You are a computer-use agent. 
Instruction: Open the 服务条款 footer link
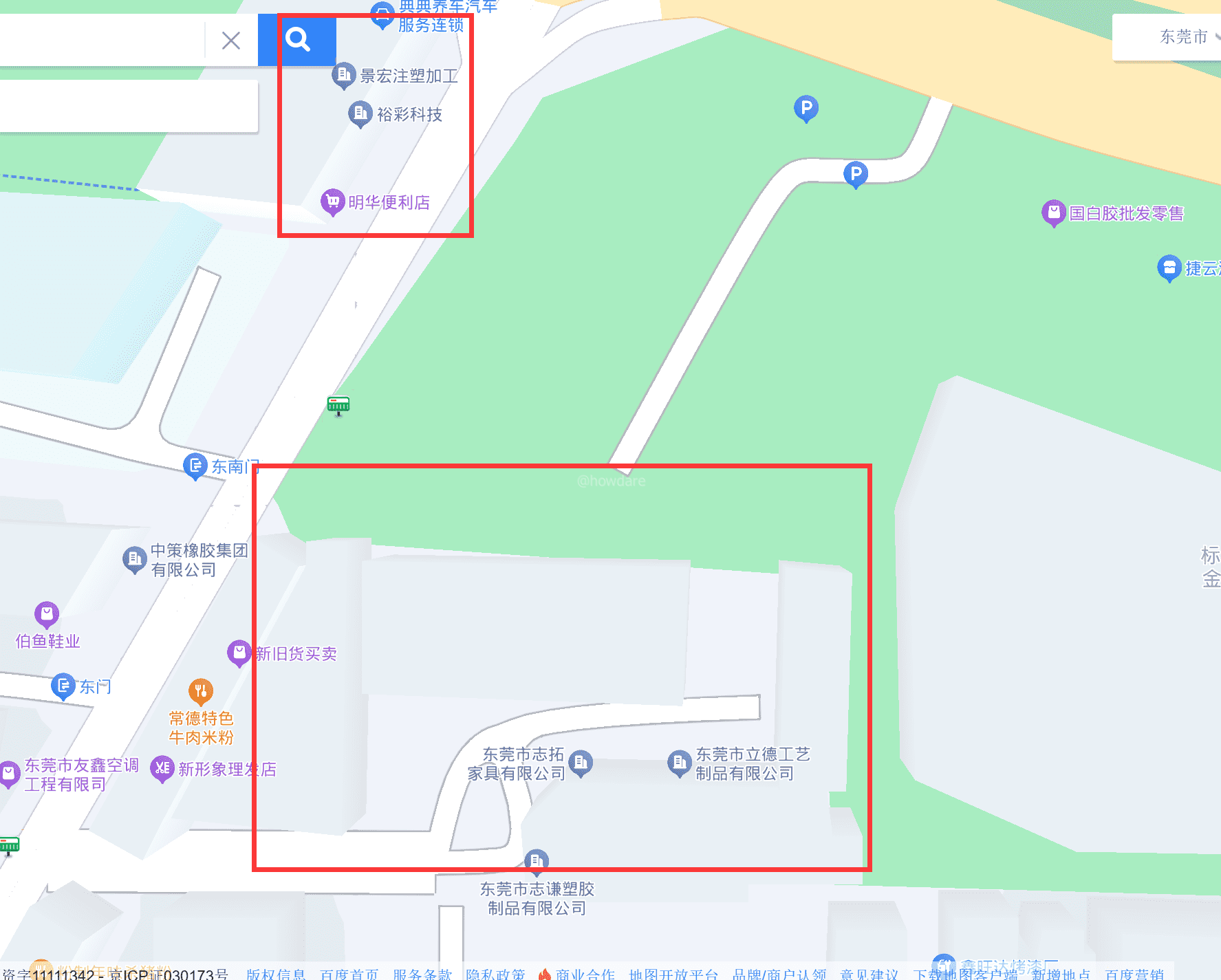point(422,974)
